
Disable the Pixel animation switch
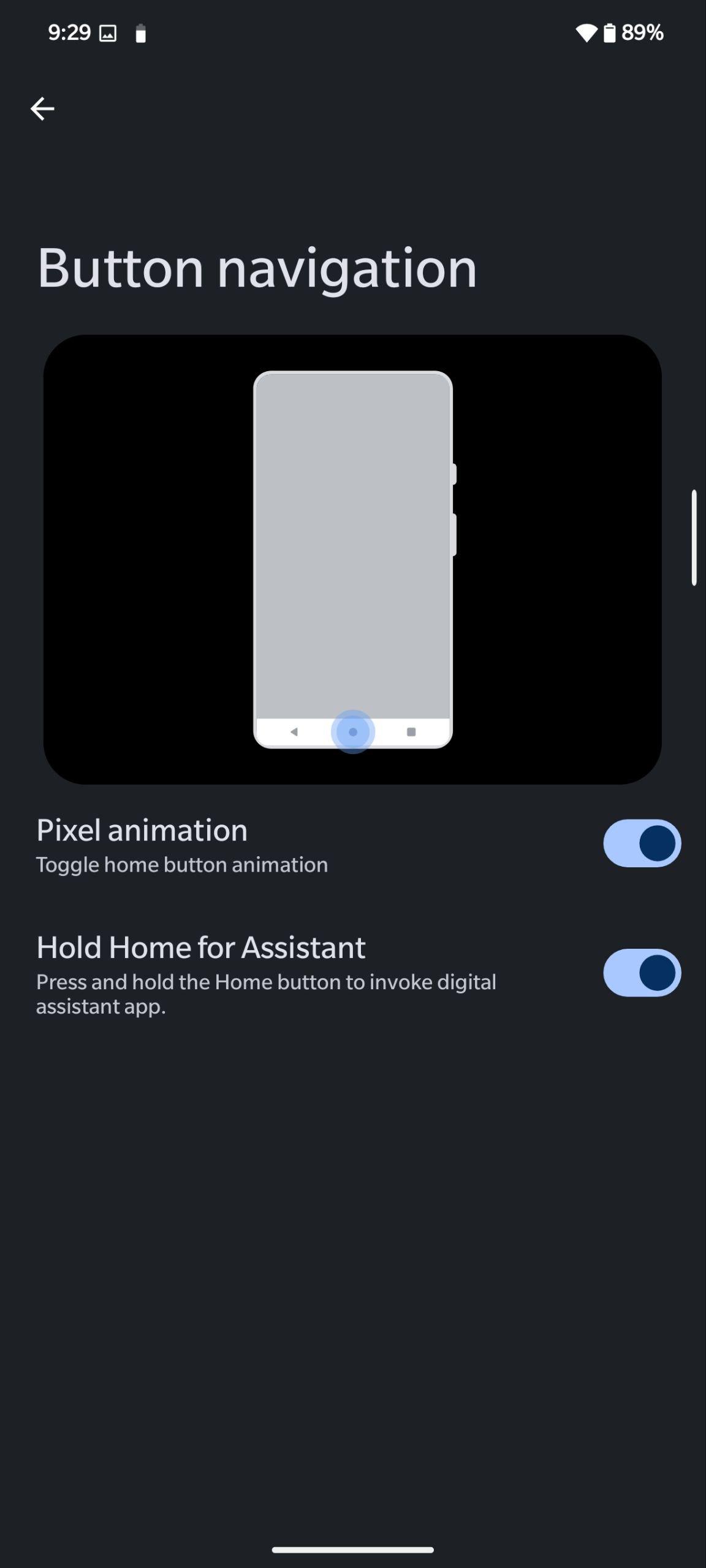(642, 843)
